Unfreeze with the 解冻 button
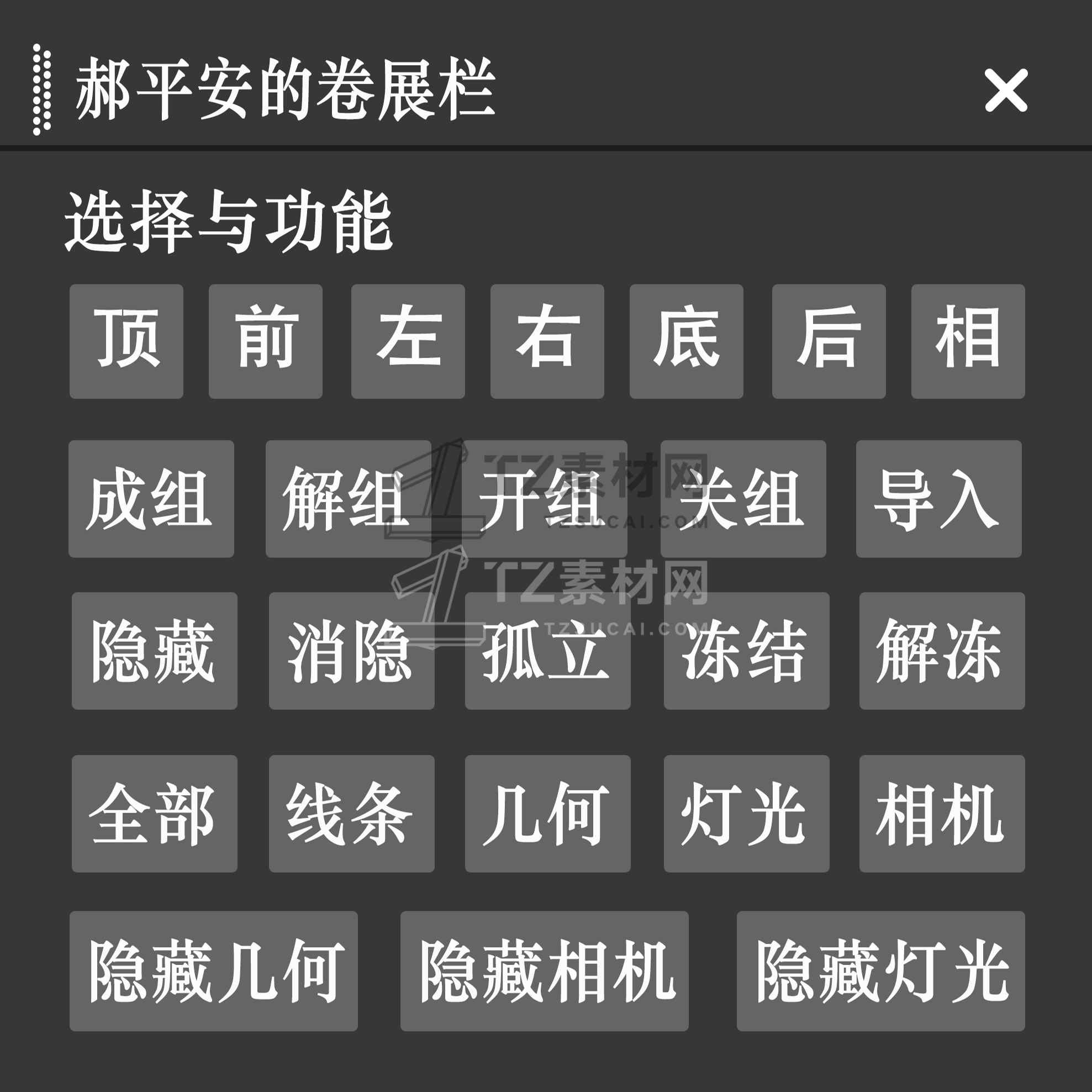This screenshot has height=1092, width=1092. [x=942, y=651]
